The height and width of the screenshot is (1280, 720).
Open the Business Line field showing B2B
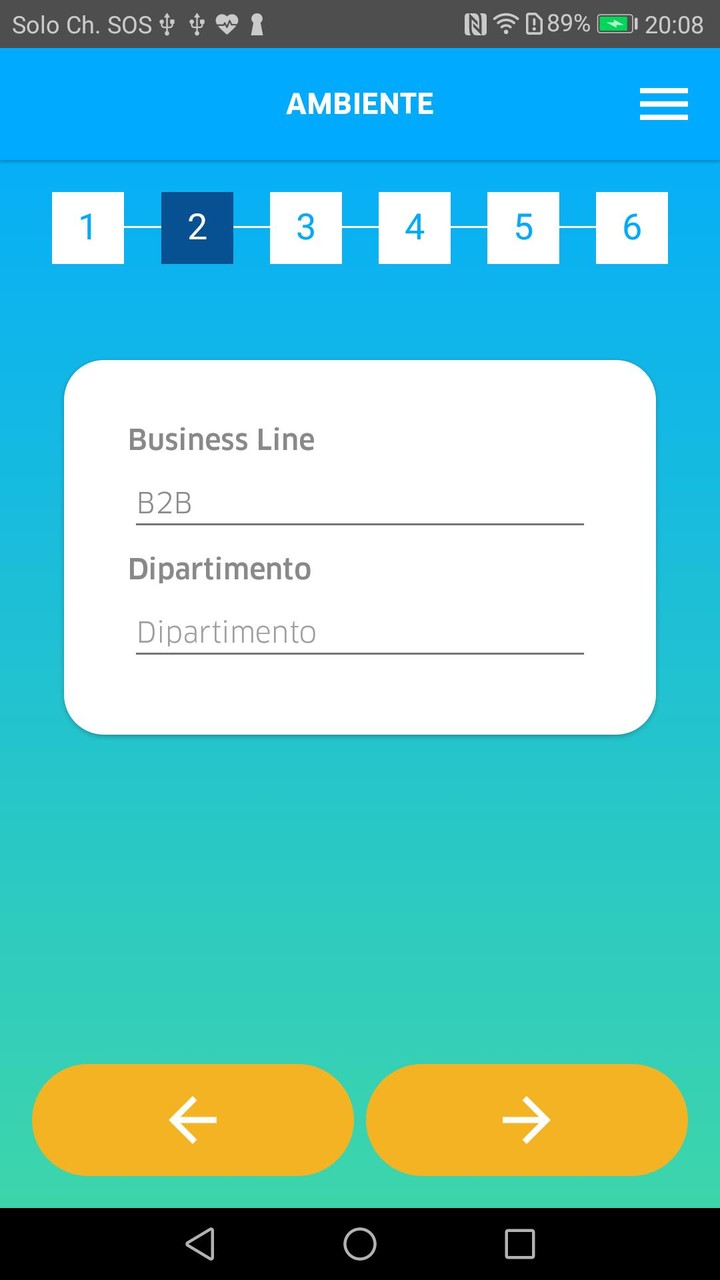[x=359, y=503]
